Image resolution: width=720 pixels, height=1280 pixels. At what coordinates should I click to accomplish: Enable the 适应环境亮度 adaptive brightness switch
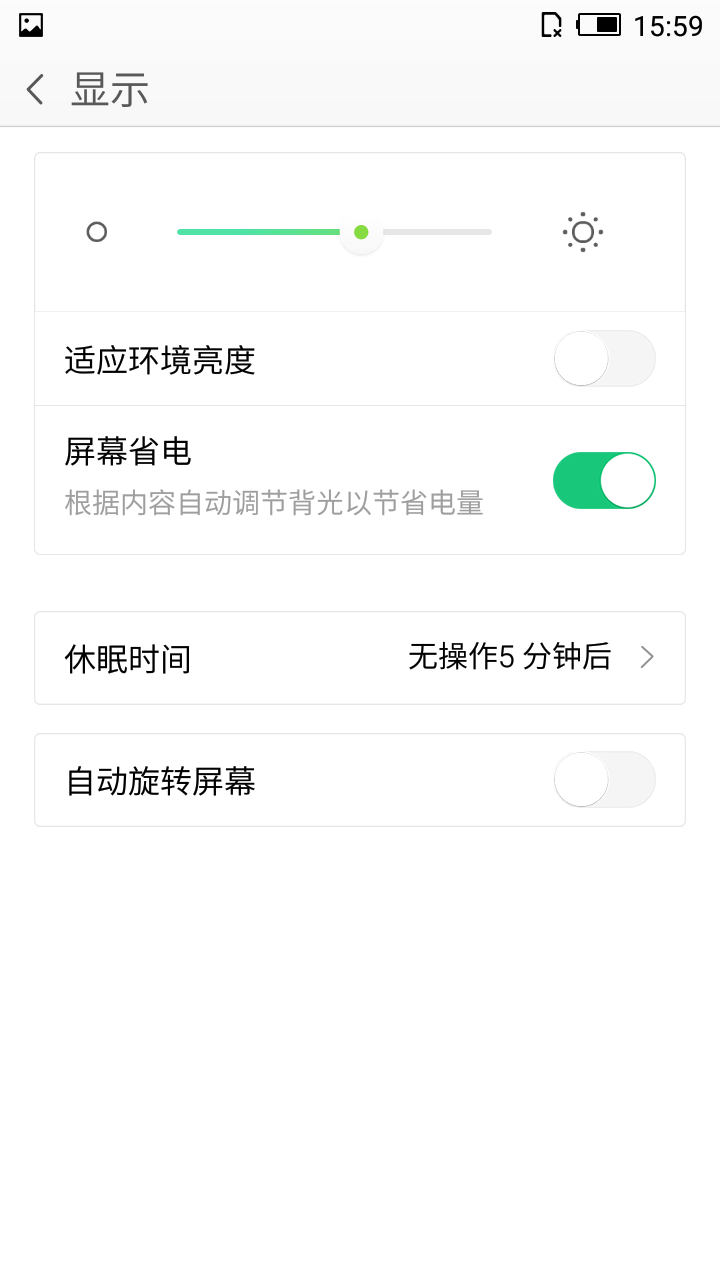point(604,358)
